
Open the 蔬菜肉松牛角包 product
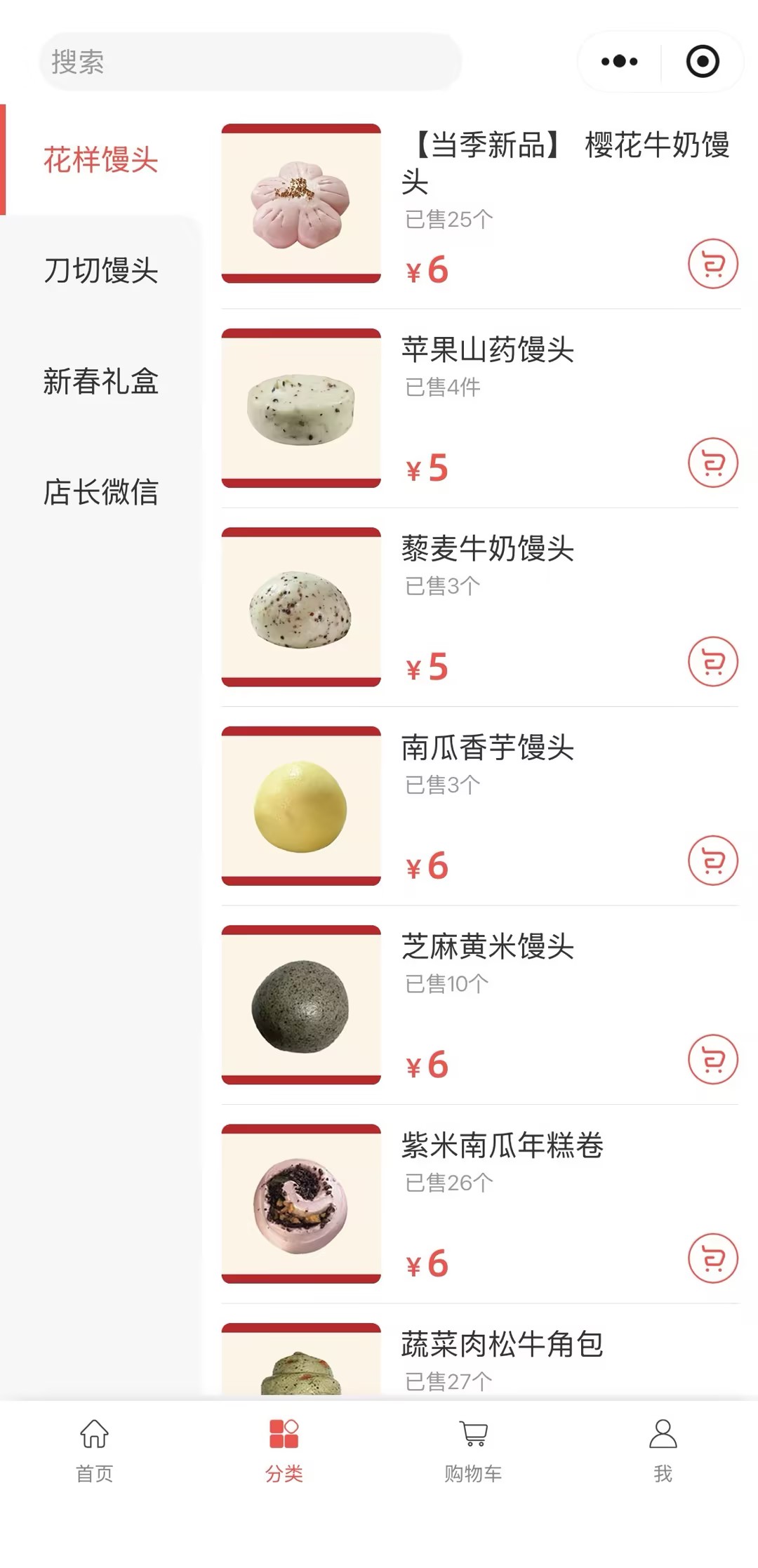(501, 1345)
